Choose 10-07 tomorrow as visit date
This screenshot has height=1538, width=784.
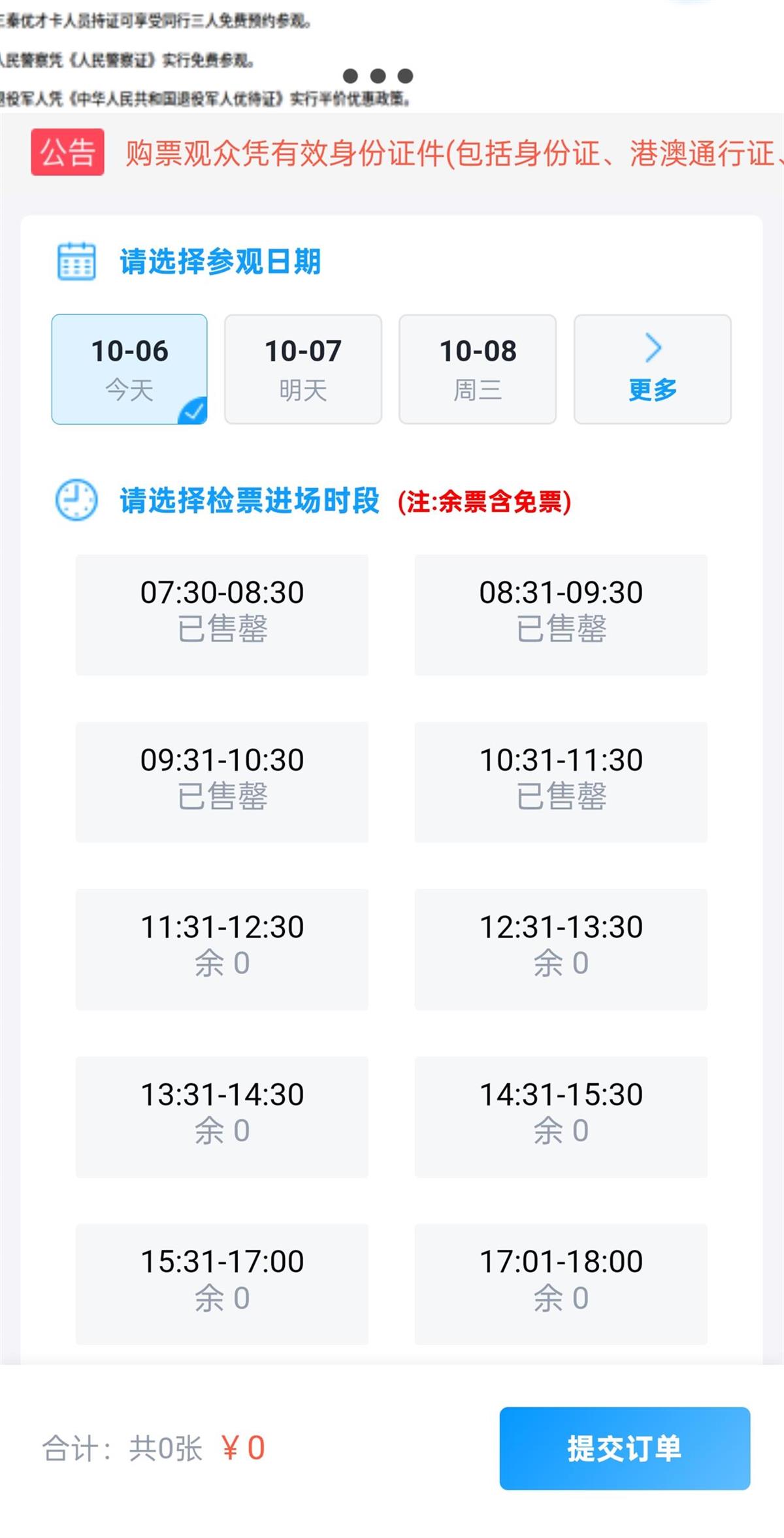[303, 369]
